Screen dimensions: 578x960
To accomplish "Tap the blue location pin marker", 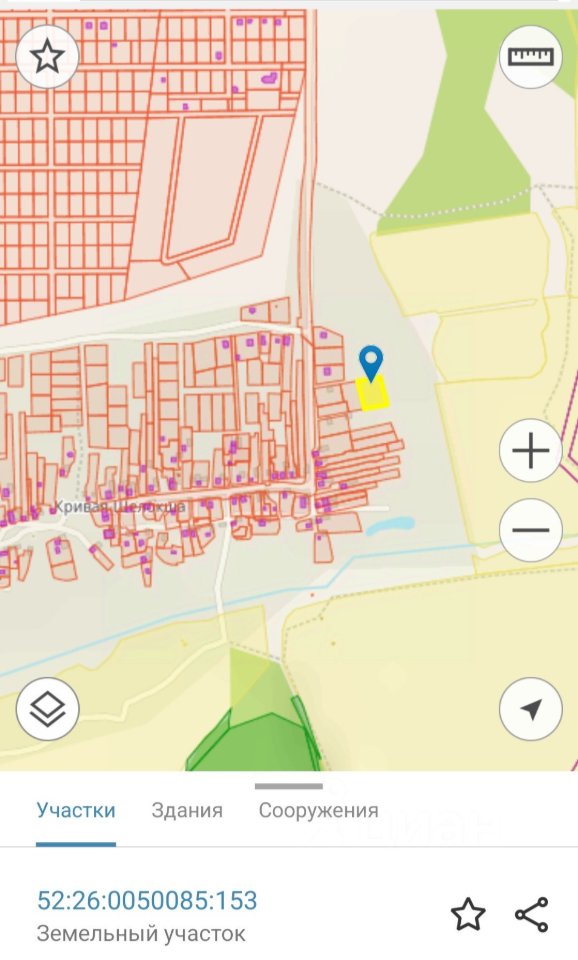I will point(371,363).
